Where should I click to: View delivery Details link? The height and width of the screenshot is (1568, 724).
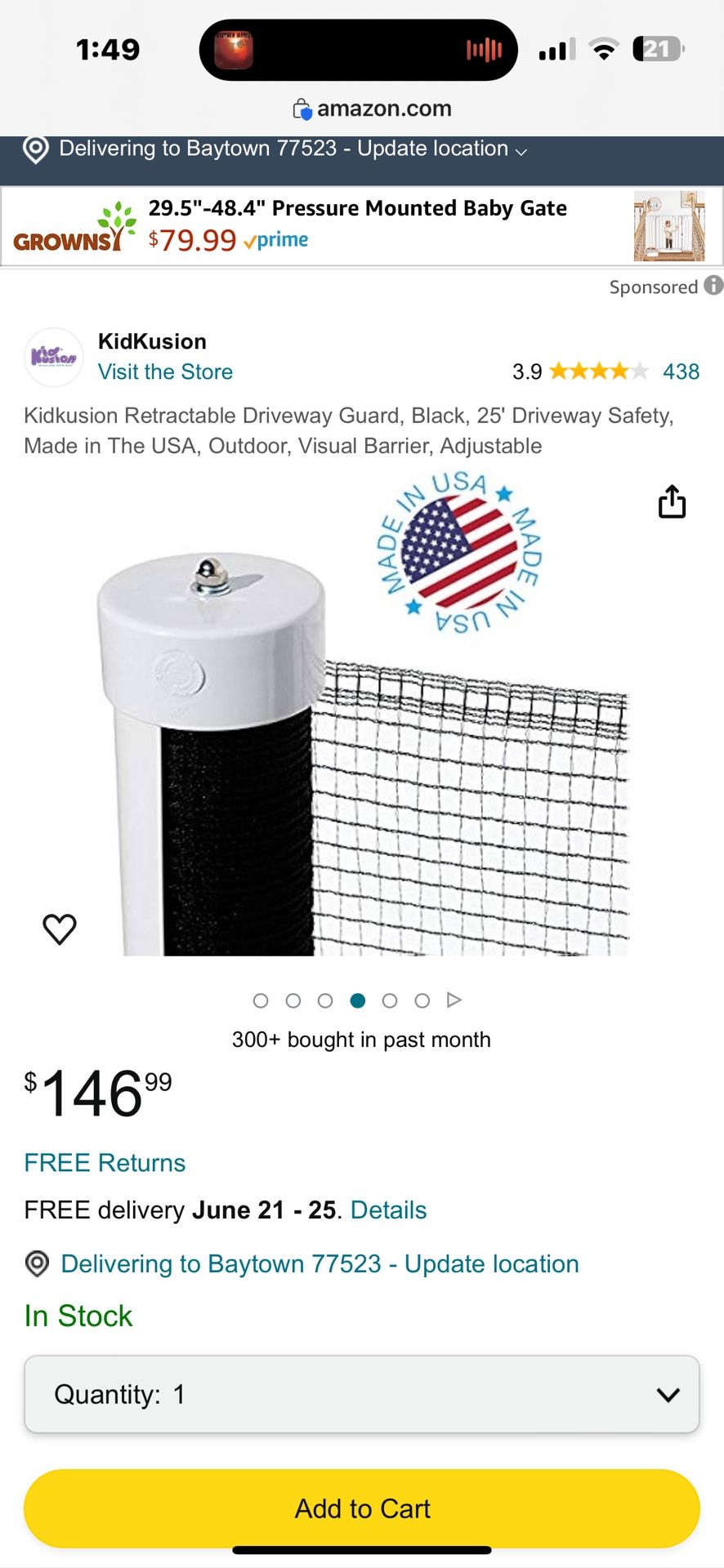pos(388,1209)
